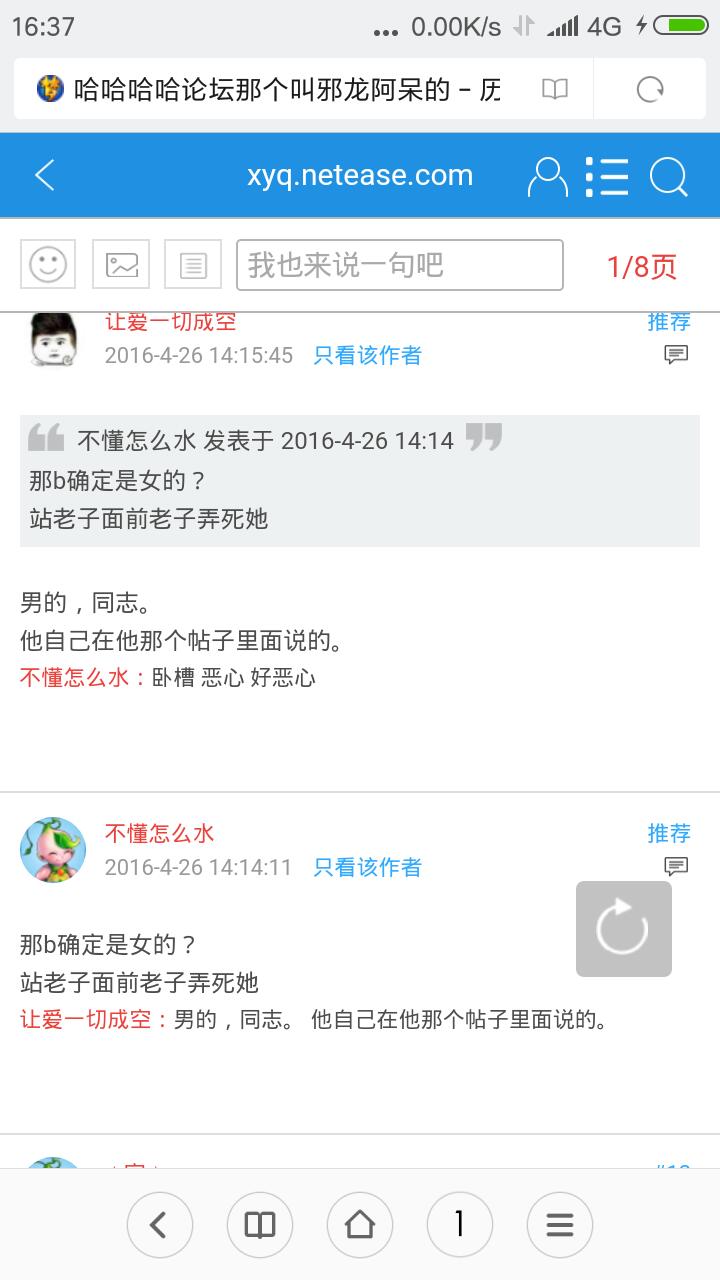Tap the floating refresh button
The width and height of the screenshot is (720, 1280).
click(x=623, y=929)
